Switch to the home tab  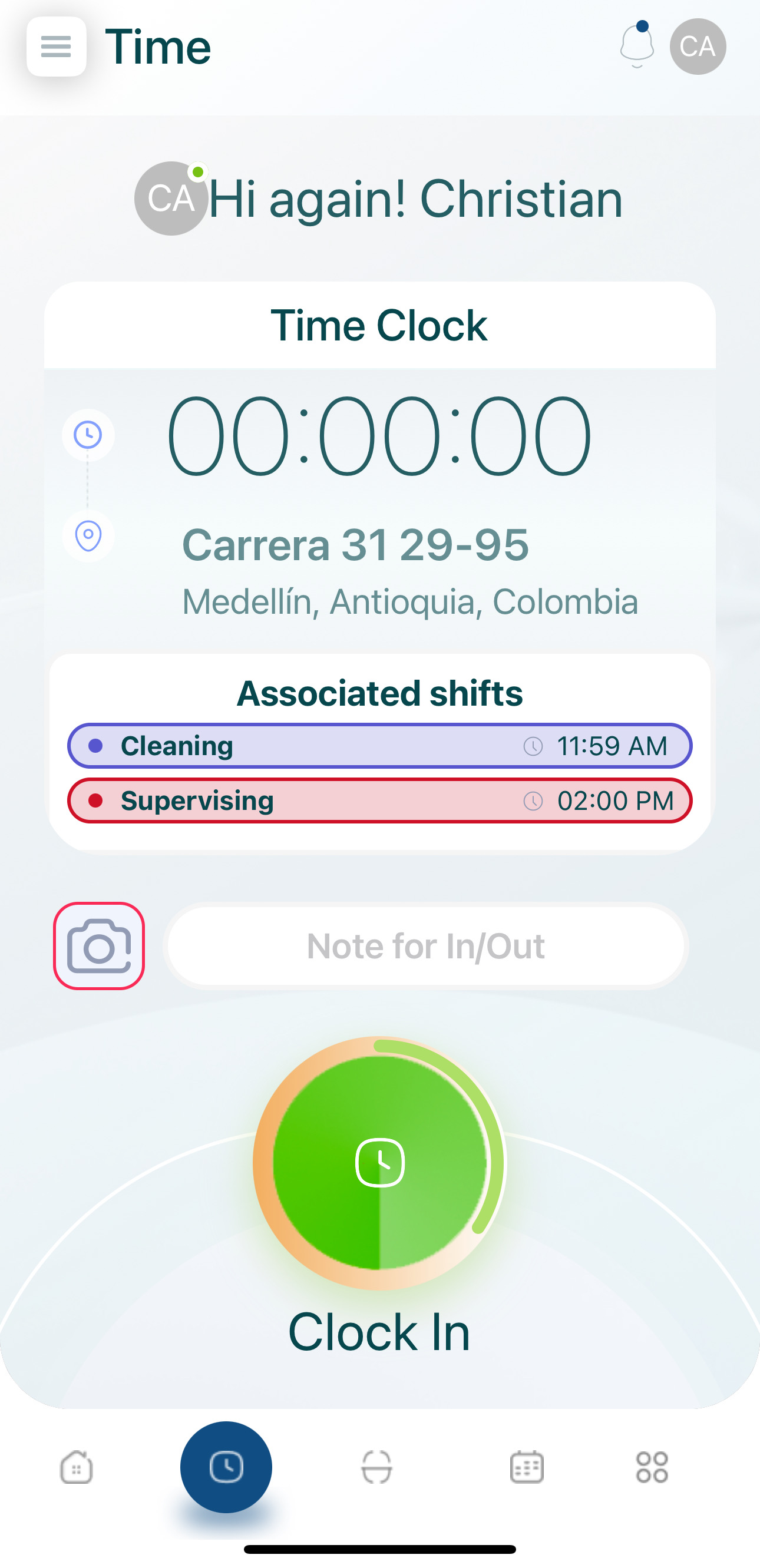tap(76, 1467)
